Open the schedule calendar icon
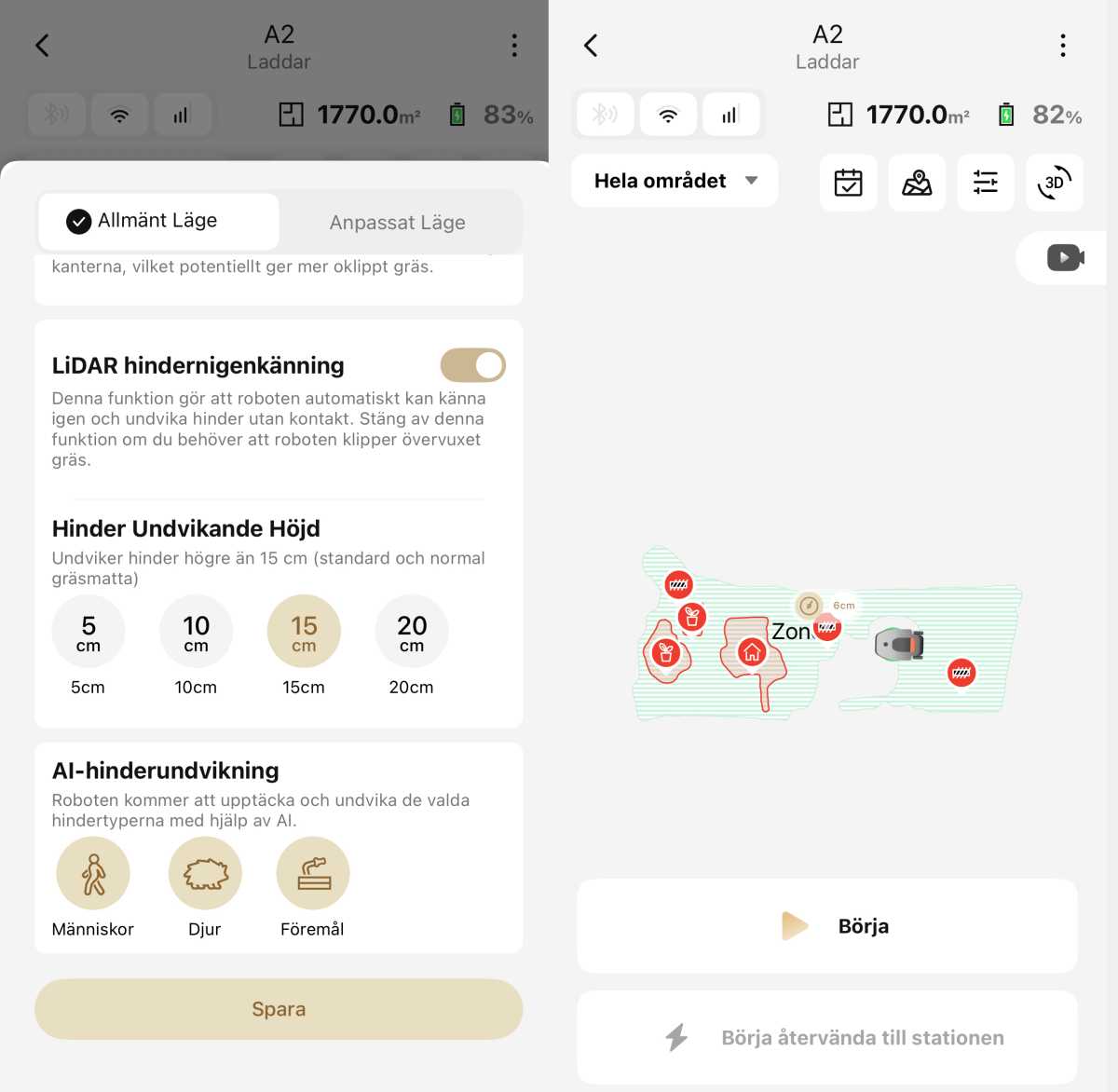 click(x=848, y=183)
